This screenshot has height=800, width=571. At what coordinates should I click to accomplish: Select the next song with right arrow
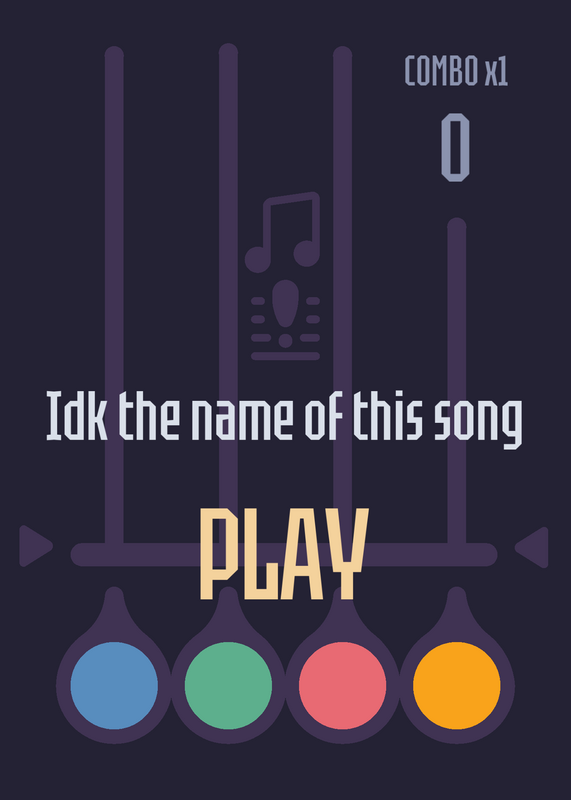pyautogui.click(x=532, y=547)
